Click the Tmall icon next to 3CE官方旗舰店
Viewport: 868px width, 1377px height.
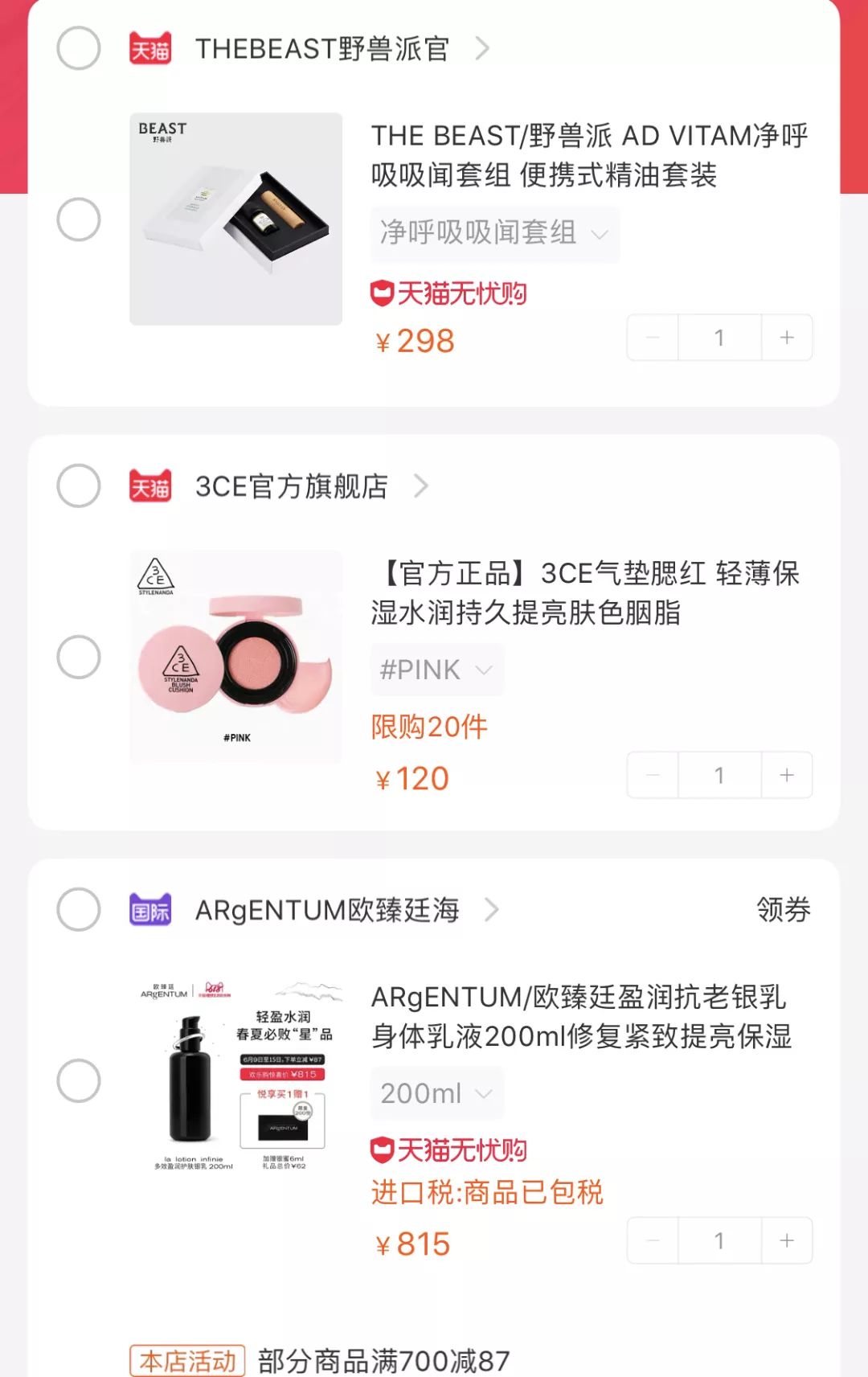click(x=149, y=485)
